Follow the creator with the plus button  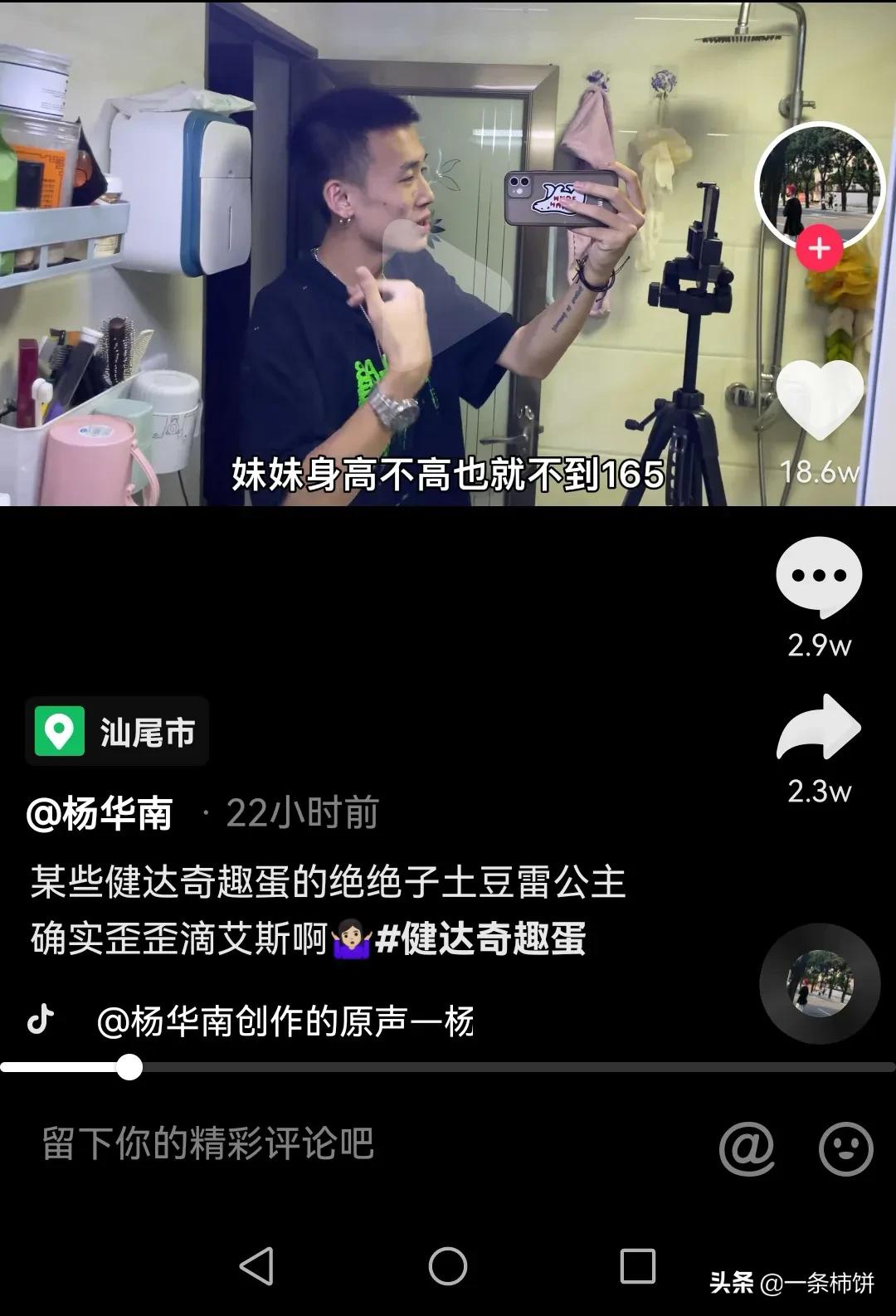tap(820, 248)
